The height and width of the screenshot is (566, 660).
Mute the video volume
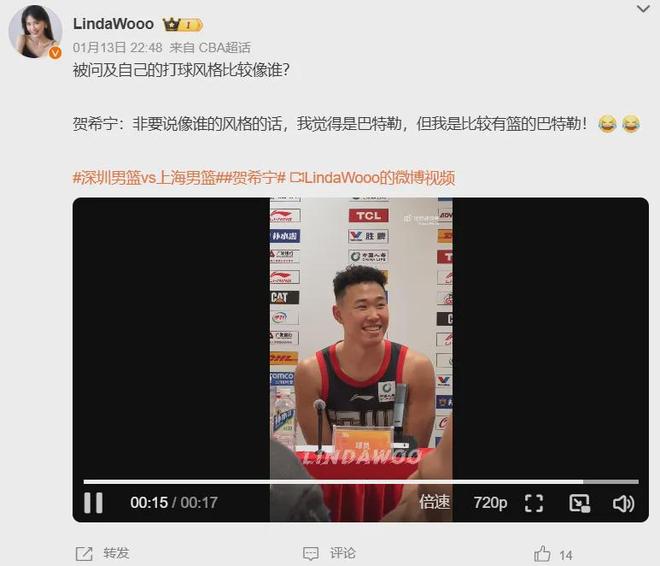click(623, 503)
